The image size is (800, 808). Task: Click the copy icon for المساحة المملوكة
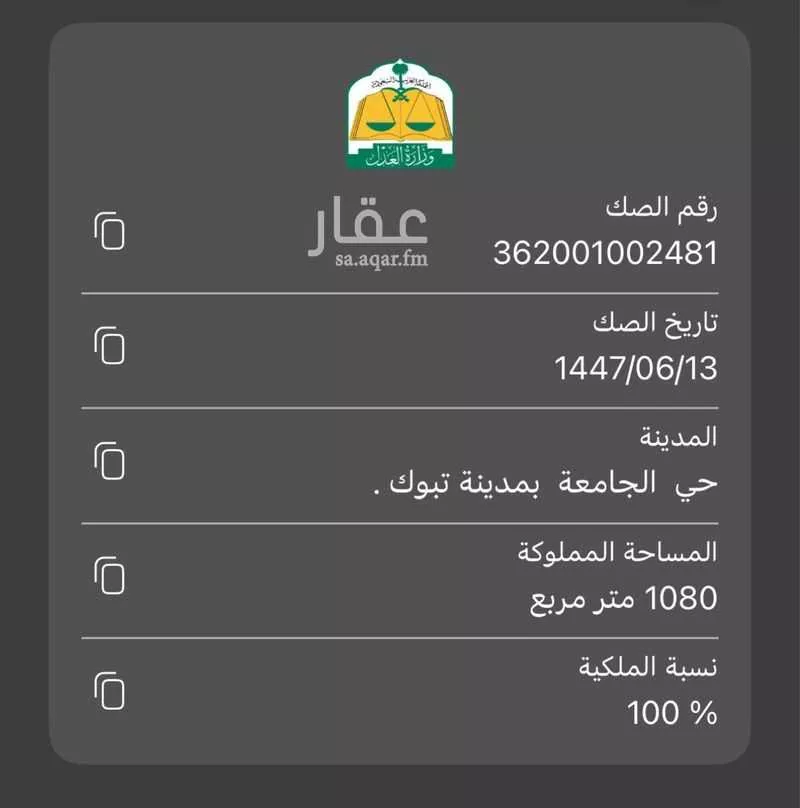(x=110, y=575)
